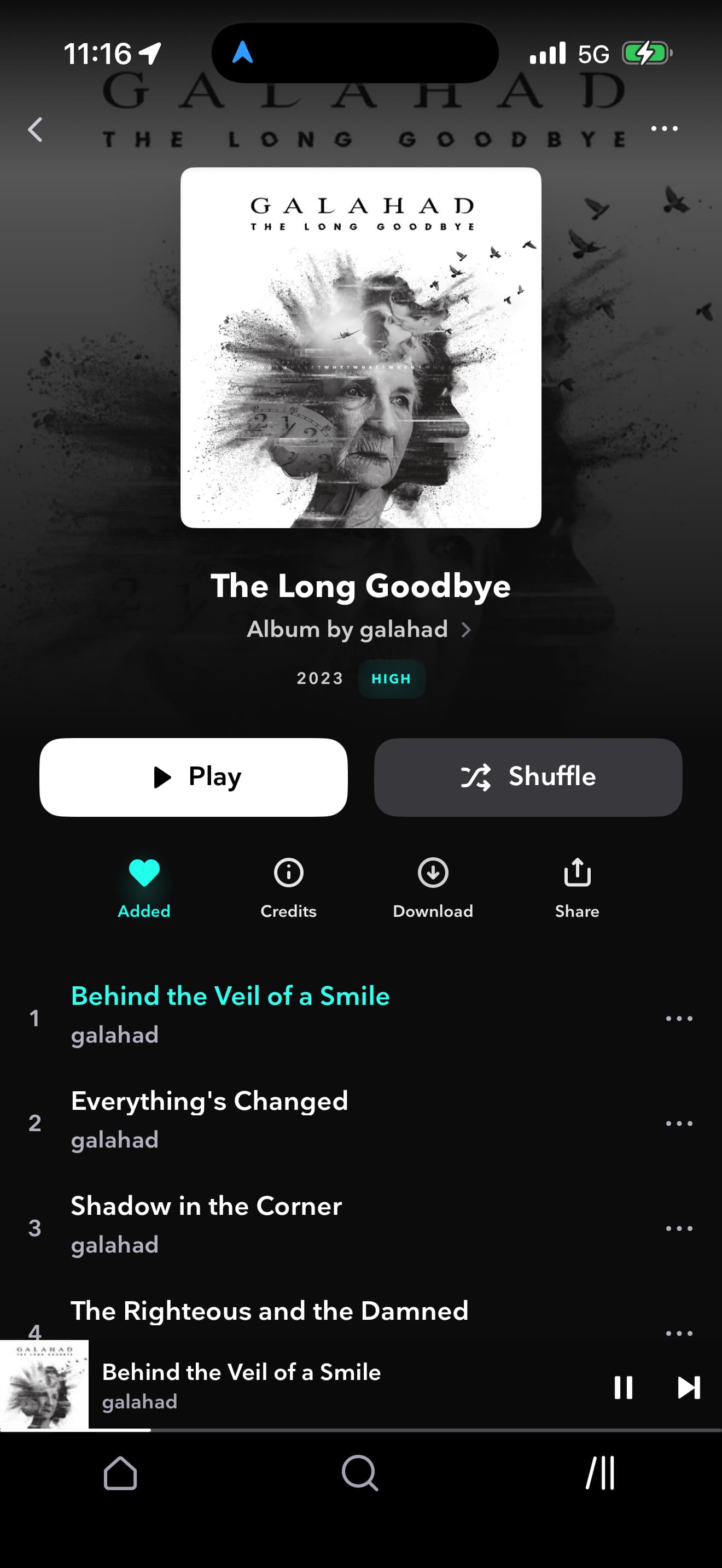Open the album overflow menu at top

point(664,128)
